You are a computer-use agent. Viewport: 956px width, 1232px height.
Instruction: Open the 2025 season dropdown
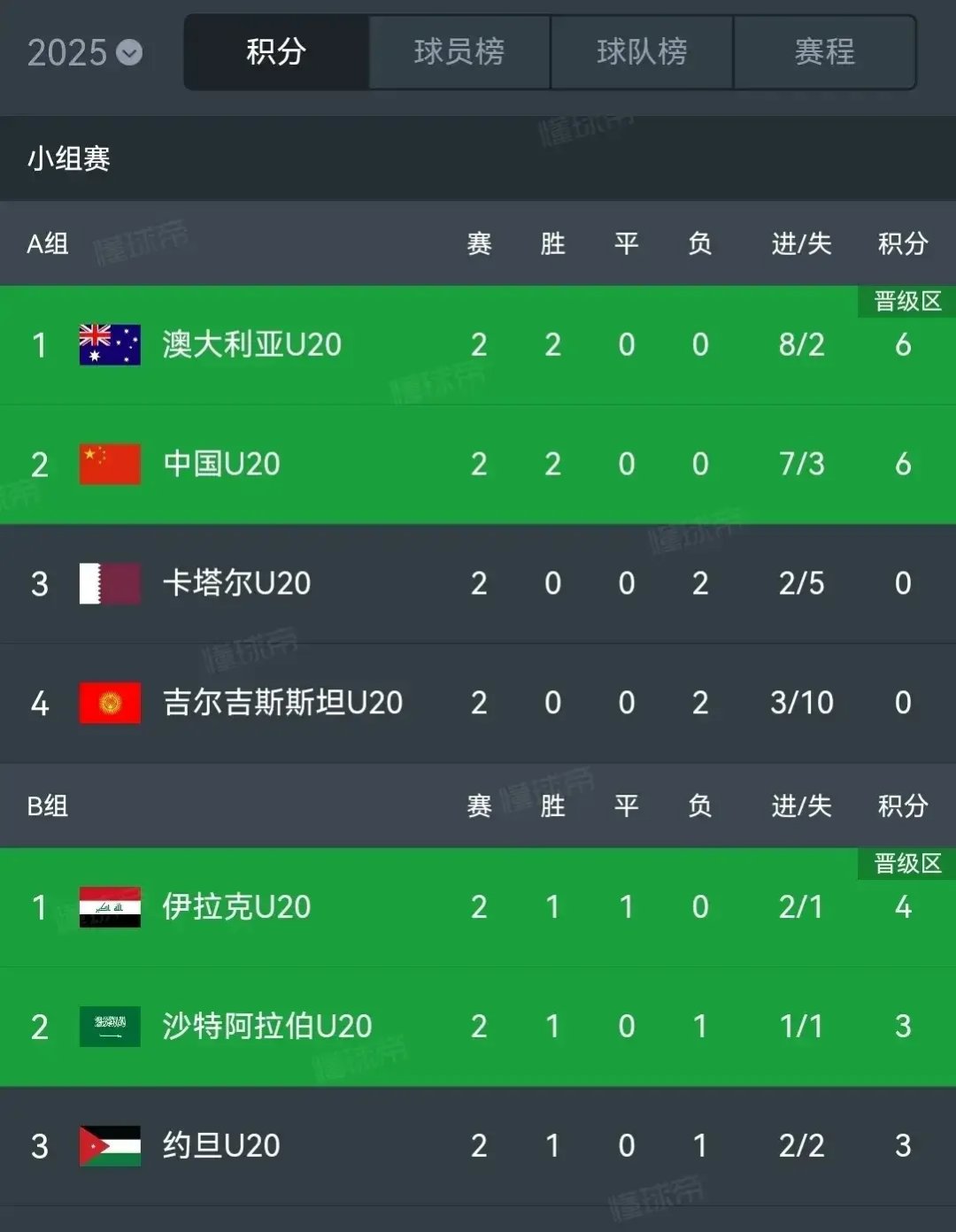pos(84,53)
